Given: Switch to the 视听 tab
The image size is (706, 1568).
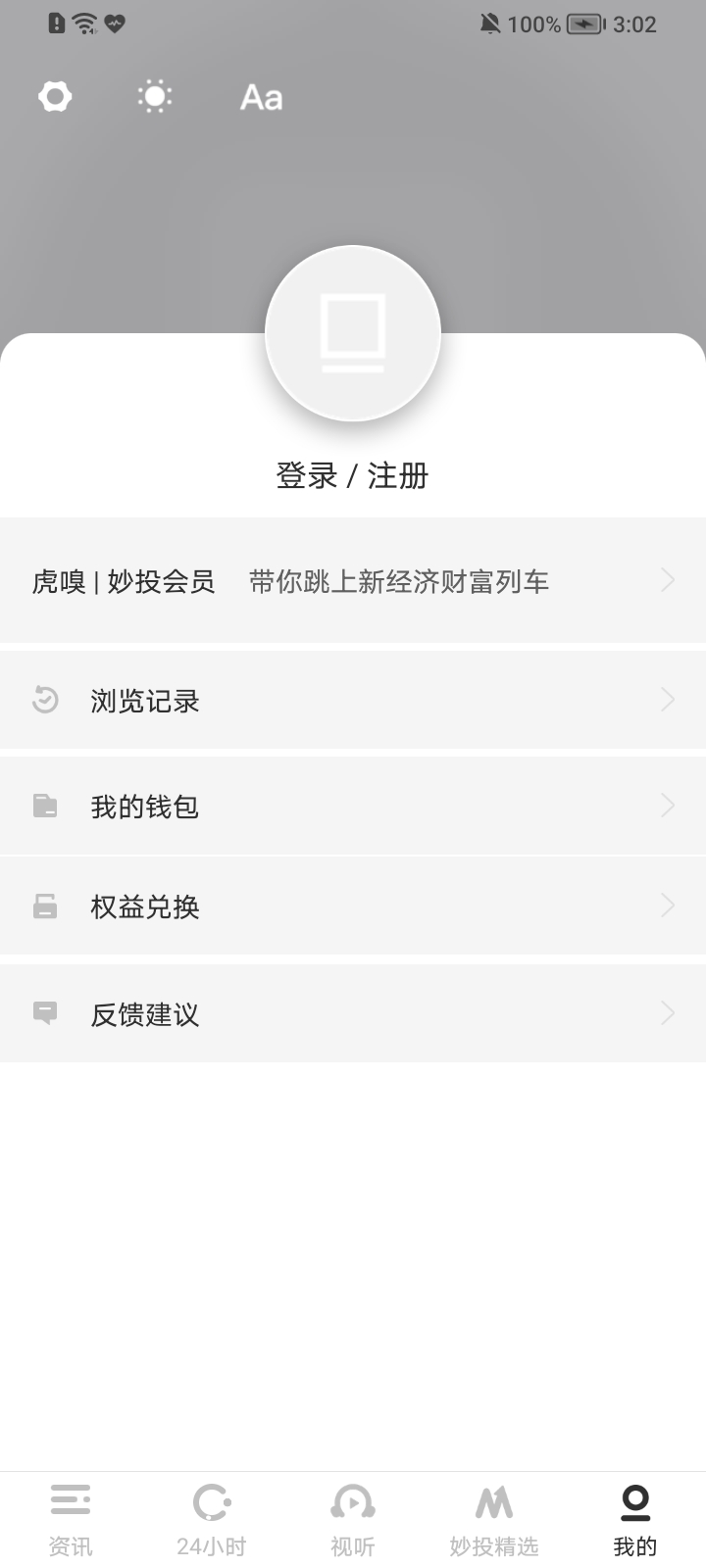Looking at the screenshot, I should coord(353,1519).
